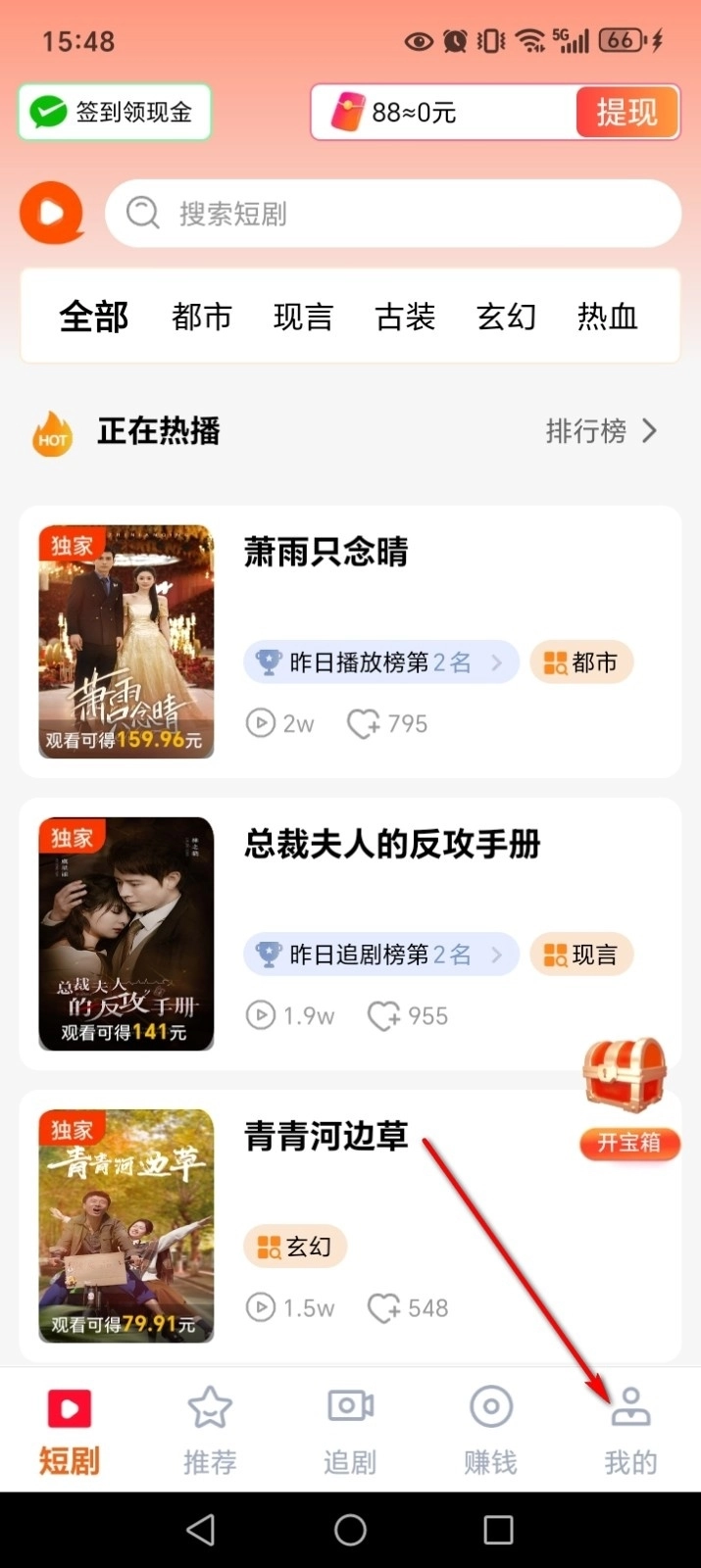Screen dimensions: 701x1568
Task: Select the 热血 category tab
Action: [608, 317]
